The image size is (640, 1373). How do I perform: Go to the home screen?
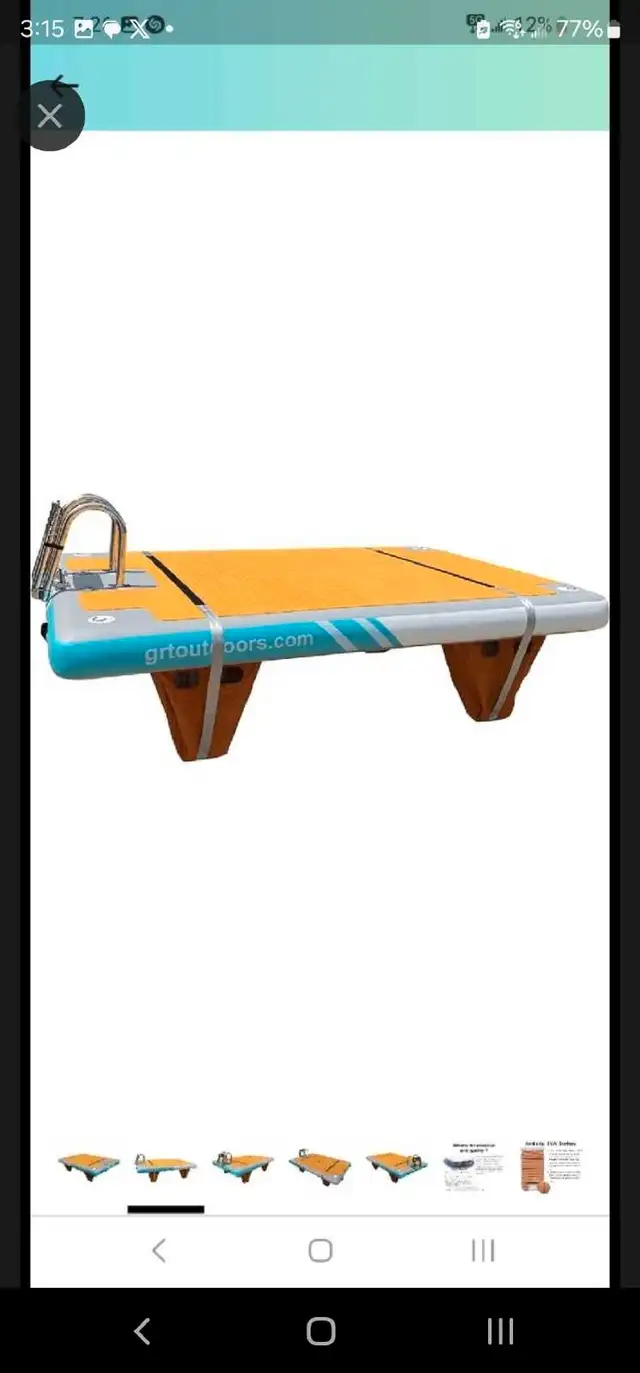point(320,1331)
